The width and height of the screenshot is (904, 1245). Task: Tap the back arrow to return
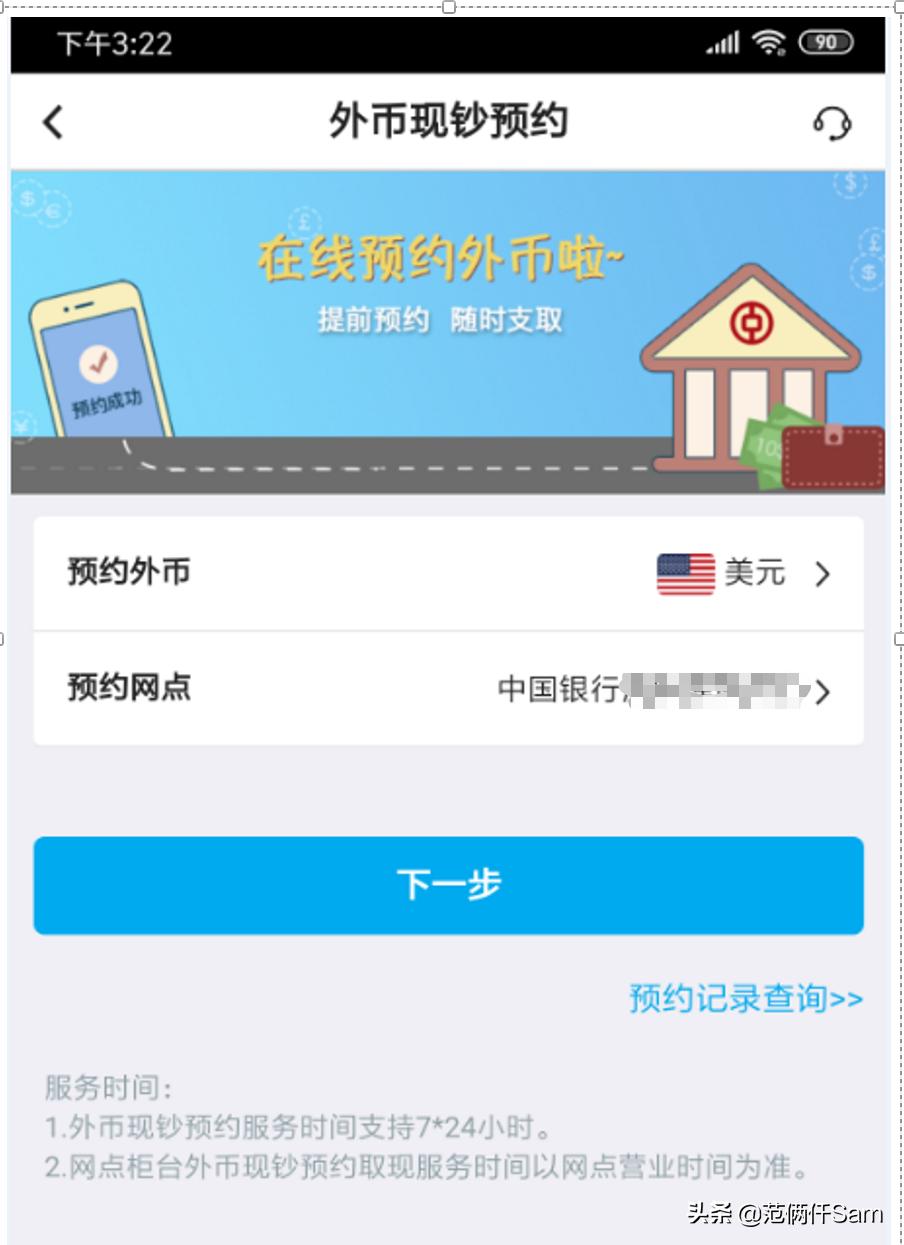click(52, 122)
